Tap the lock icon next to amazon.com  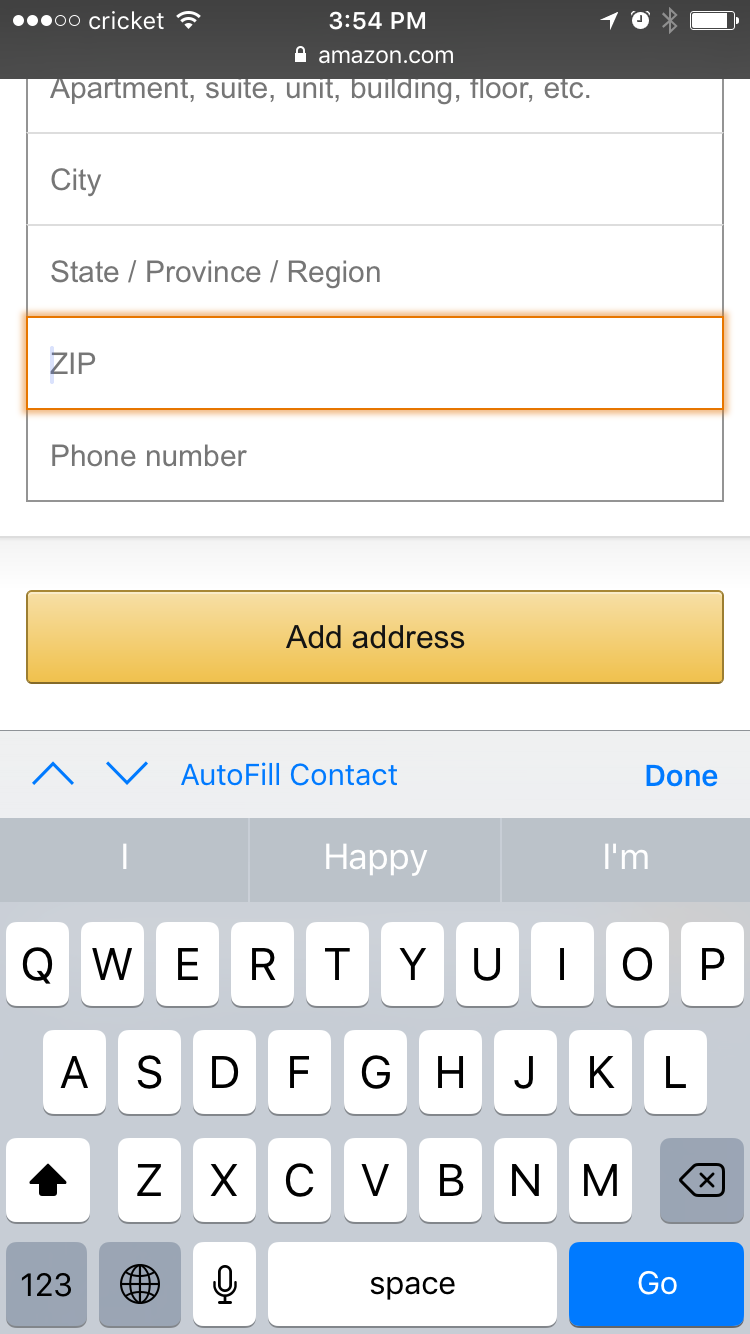coord(298,55)
